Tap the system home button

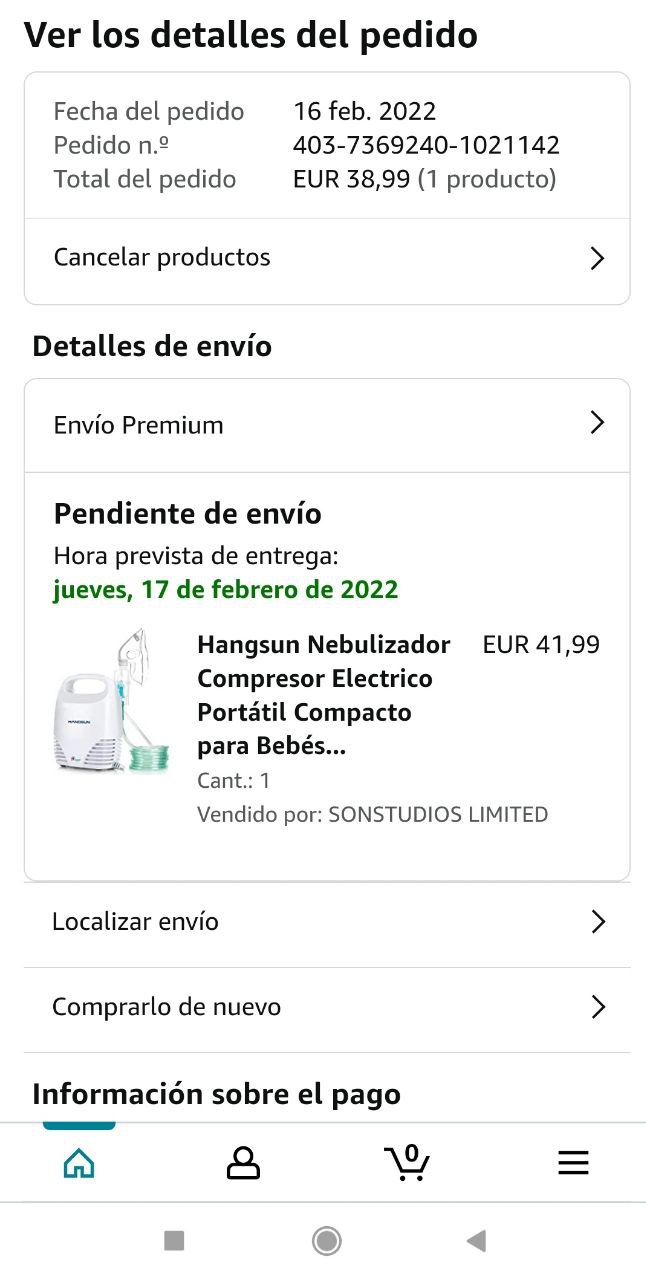coord(326,1241)
